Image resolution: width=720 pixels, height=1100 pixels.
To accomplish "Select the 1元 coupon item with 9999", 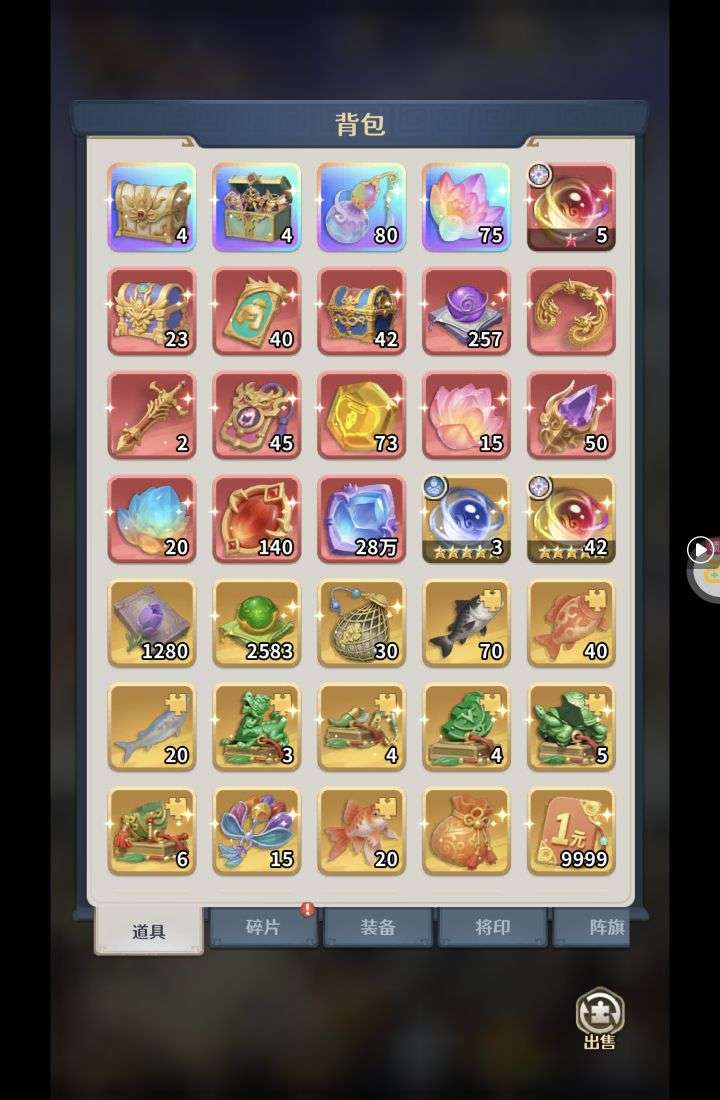I will 571,831.
